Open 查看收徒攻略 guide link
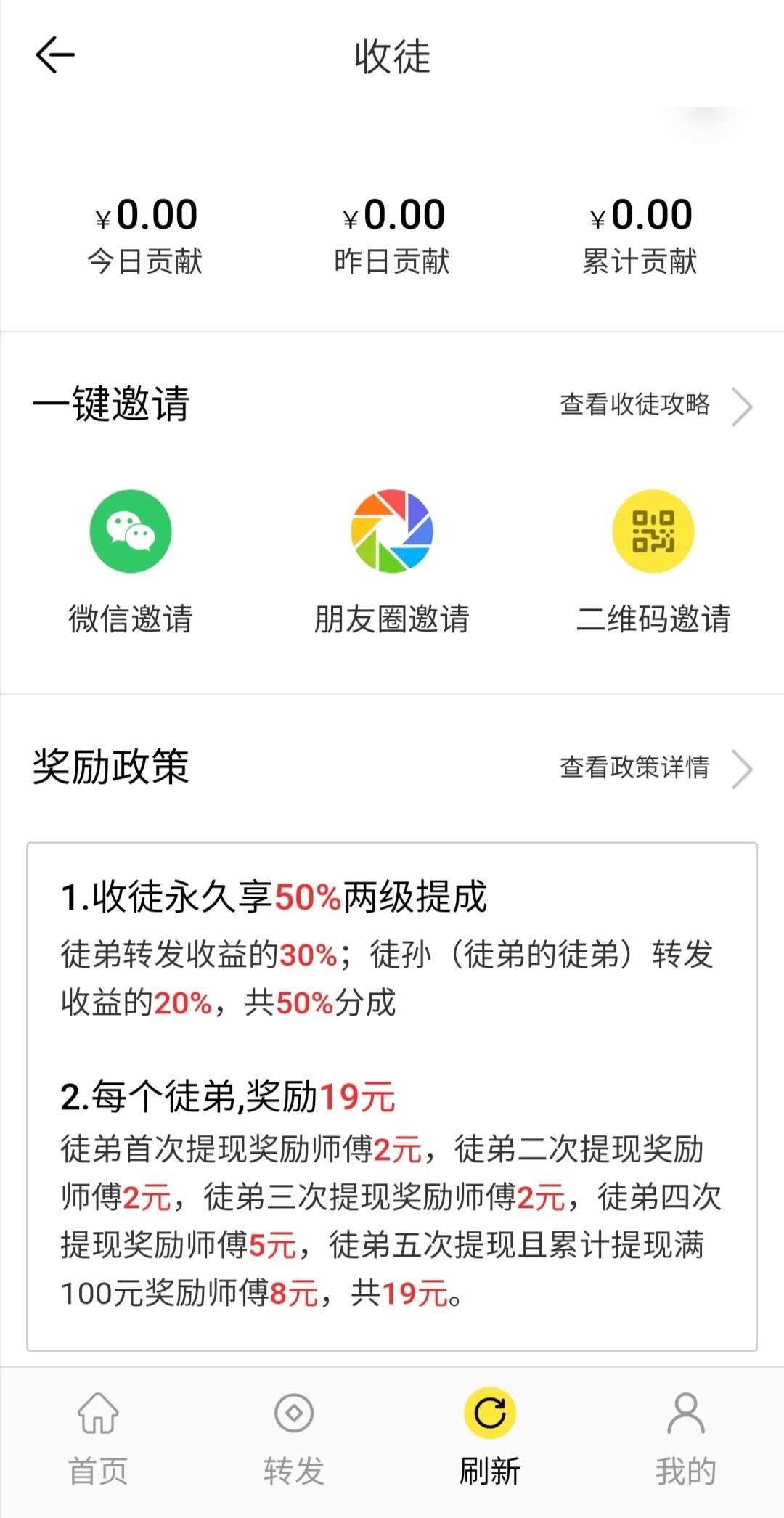This screenshot has height=1518, width=784. pos(656,405)
